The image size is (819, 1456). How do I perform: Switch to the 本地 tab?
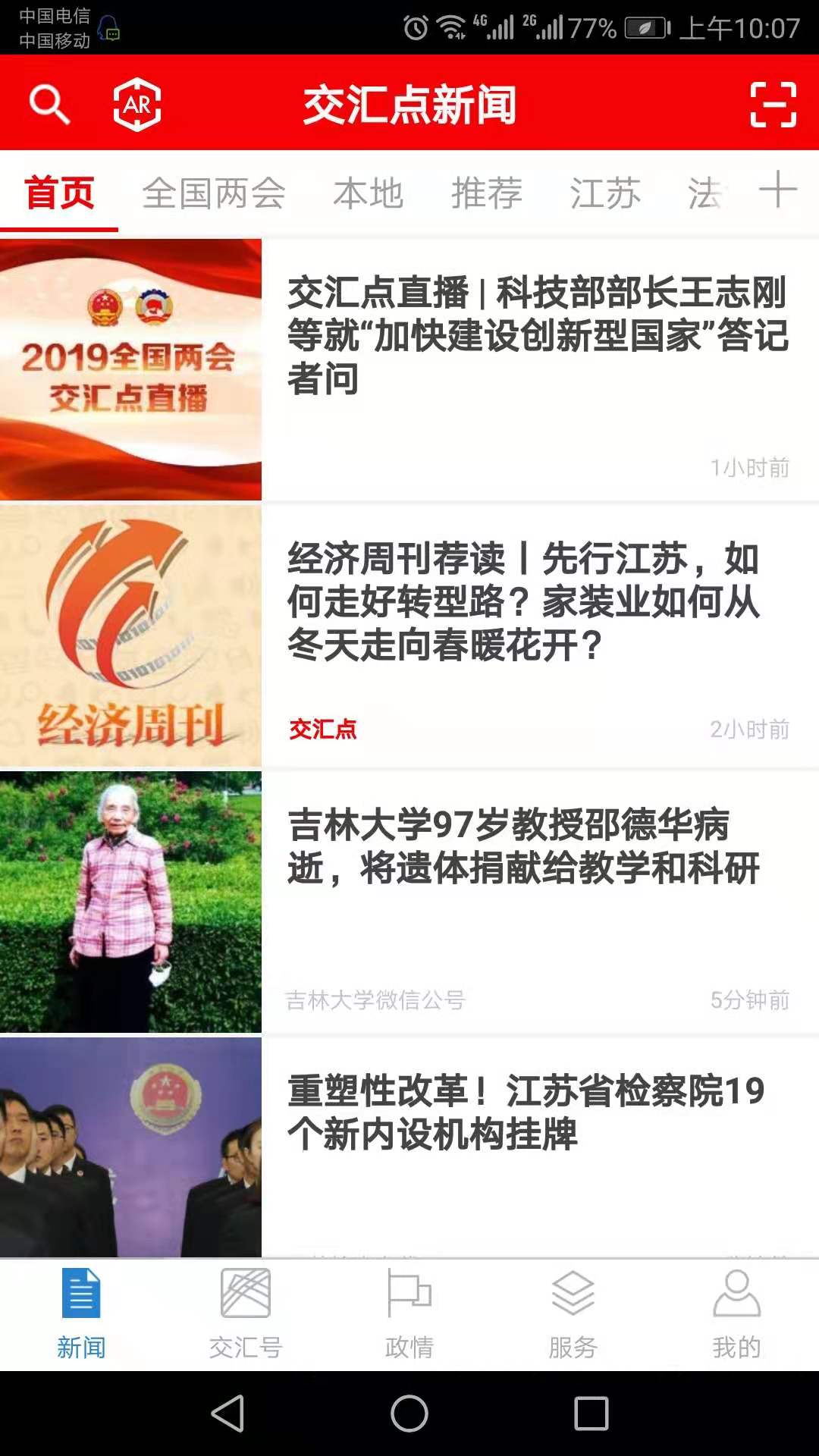point(368,193)
